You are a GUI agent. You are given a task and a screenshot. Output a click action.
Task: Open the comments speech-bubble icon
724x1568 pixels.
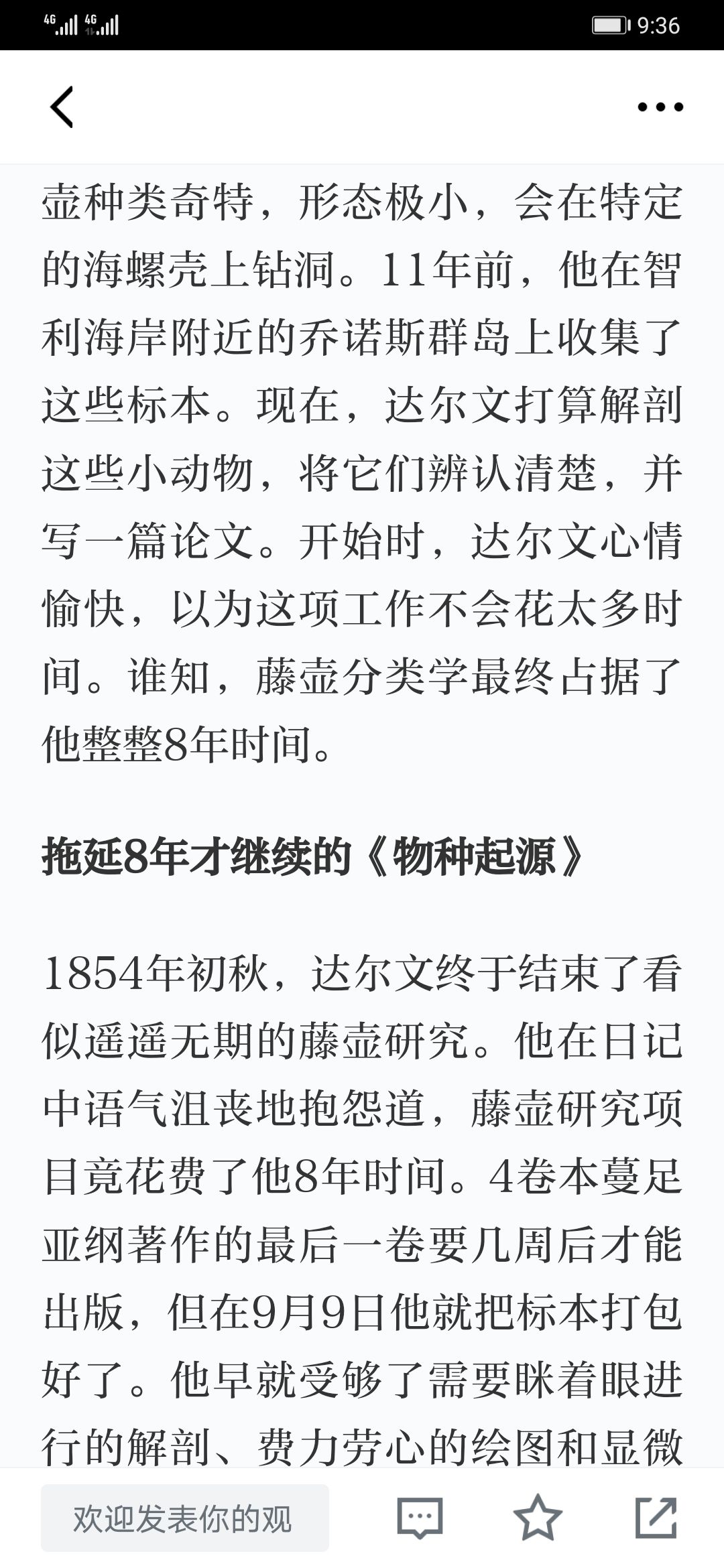coord(420,1518)
